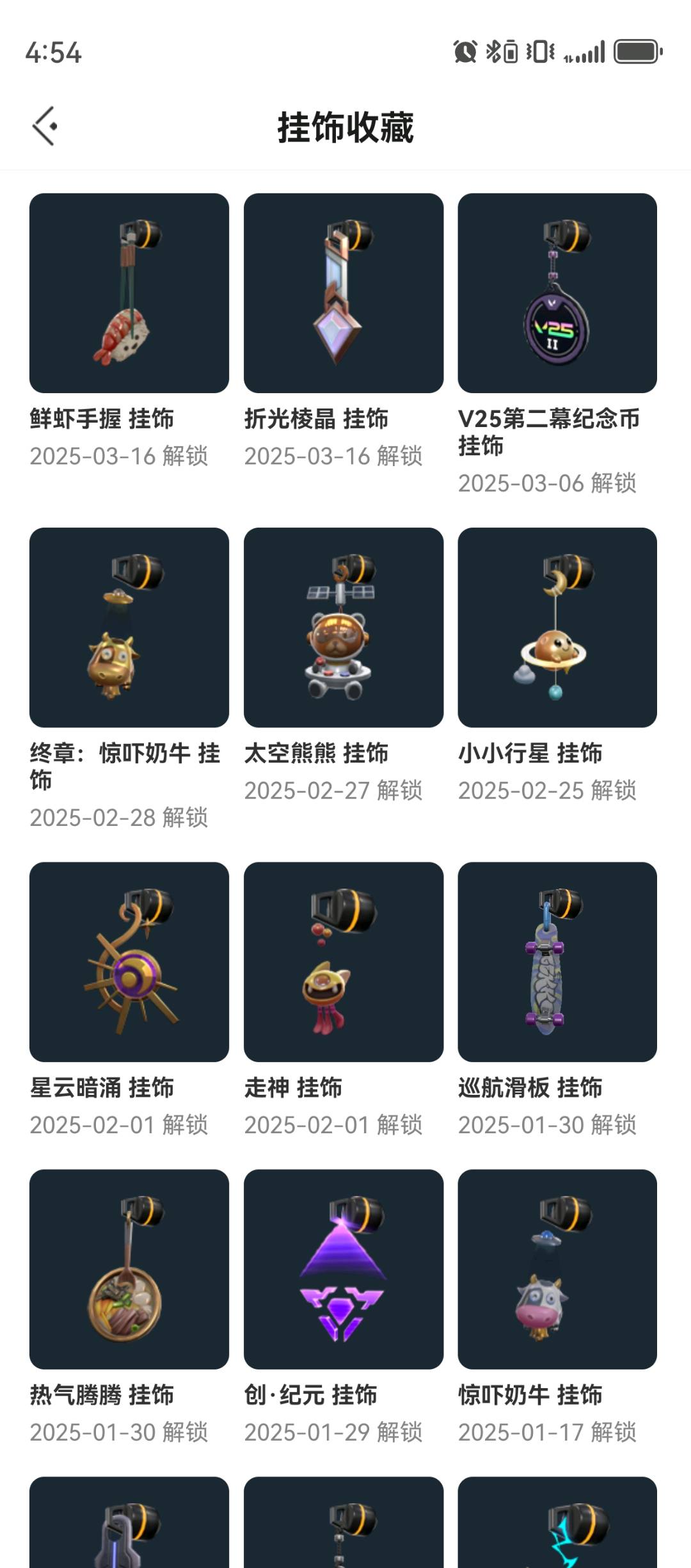Screen dimensions: 691x1568
Task: Select the 折光棱晶 挂饰 tile
Action: (344, 293)
